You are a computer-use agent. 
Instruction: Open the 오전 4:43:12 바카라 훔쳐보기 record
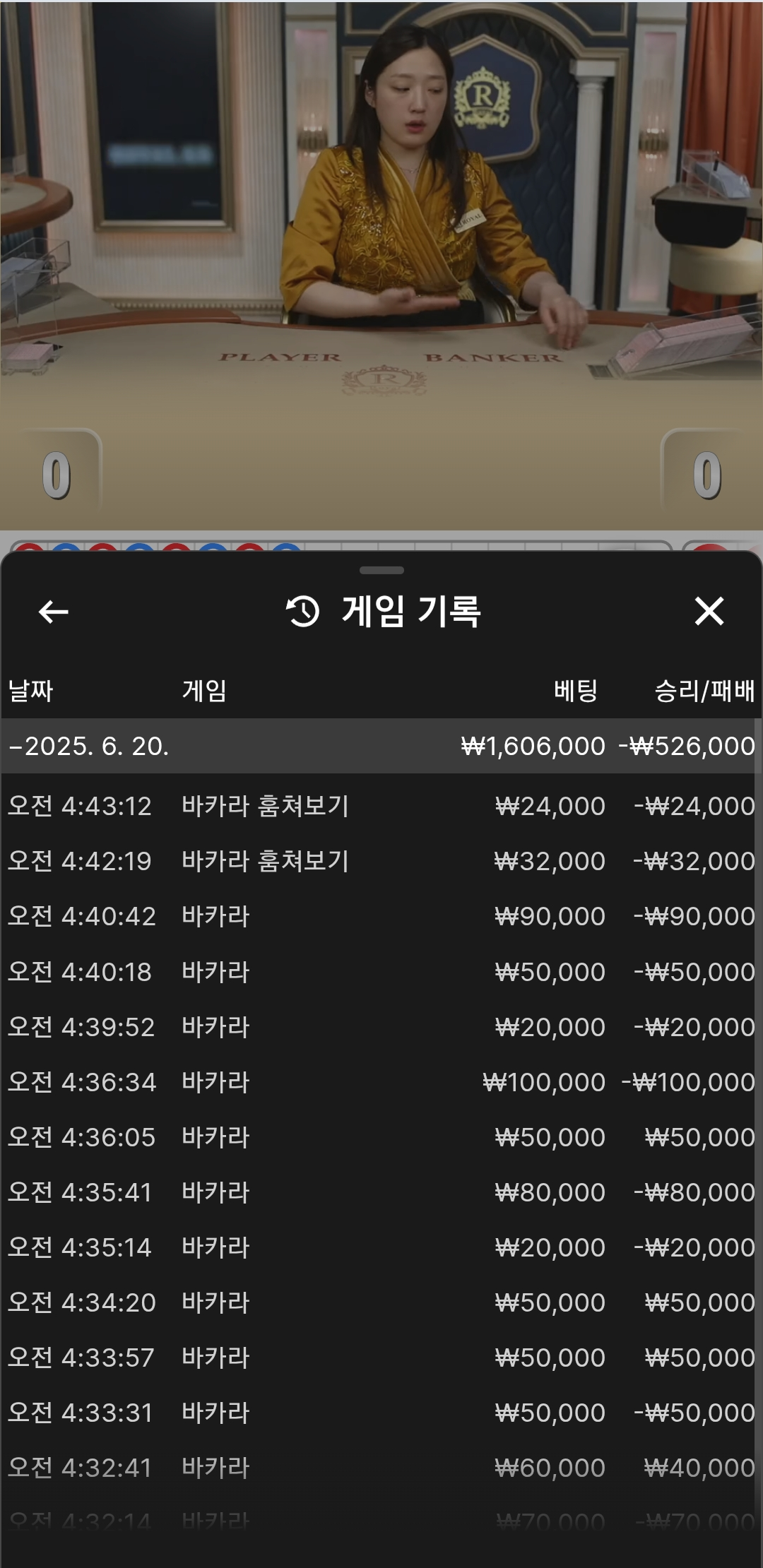380,806
